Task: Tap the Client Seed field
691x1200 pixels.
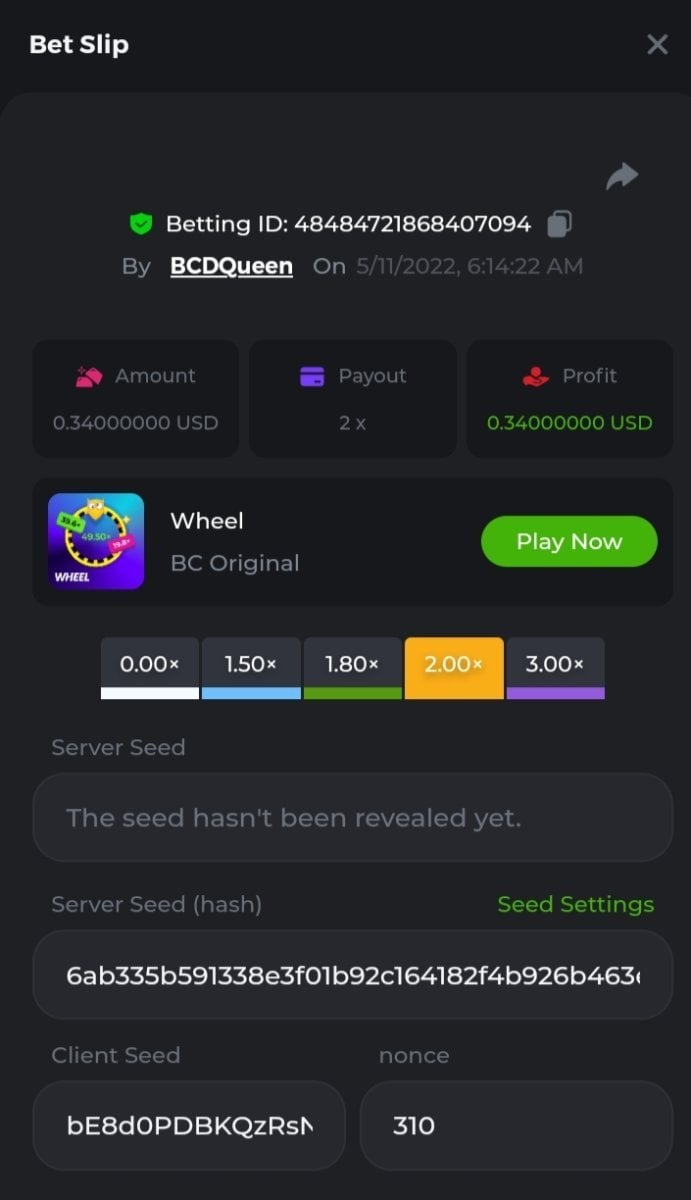Action: (x=189, y=1125)
